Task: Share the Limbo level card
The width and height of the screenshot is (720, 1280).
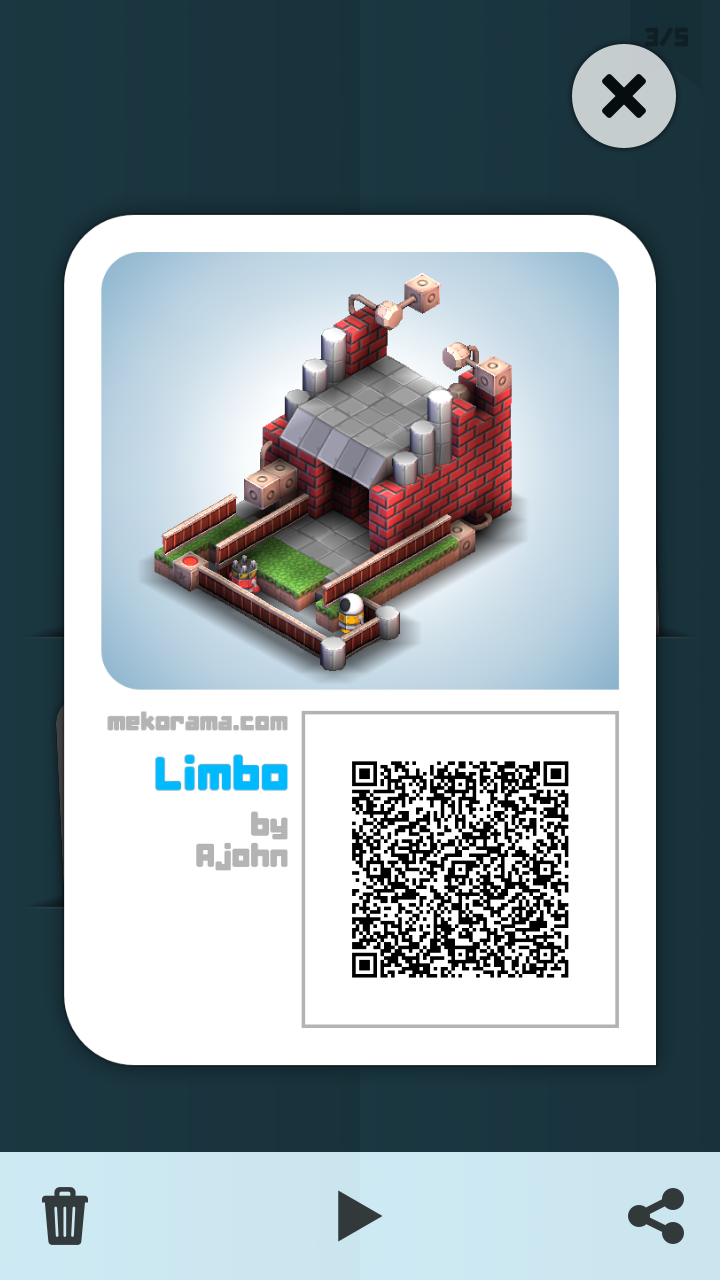Action: click(656, 1215)
